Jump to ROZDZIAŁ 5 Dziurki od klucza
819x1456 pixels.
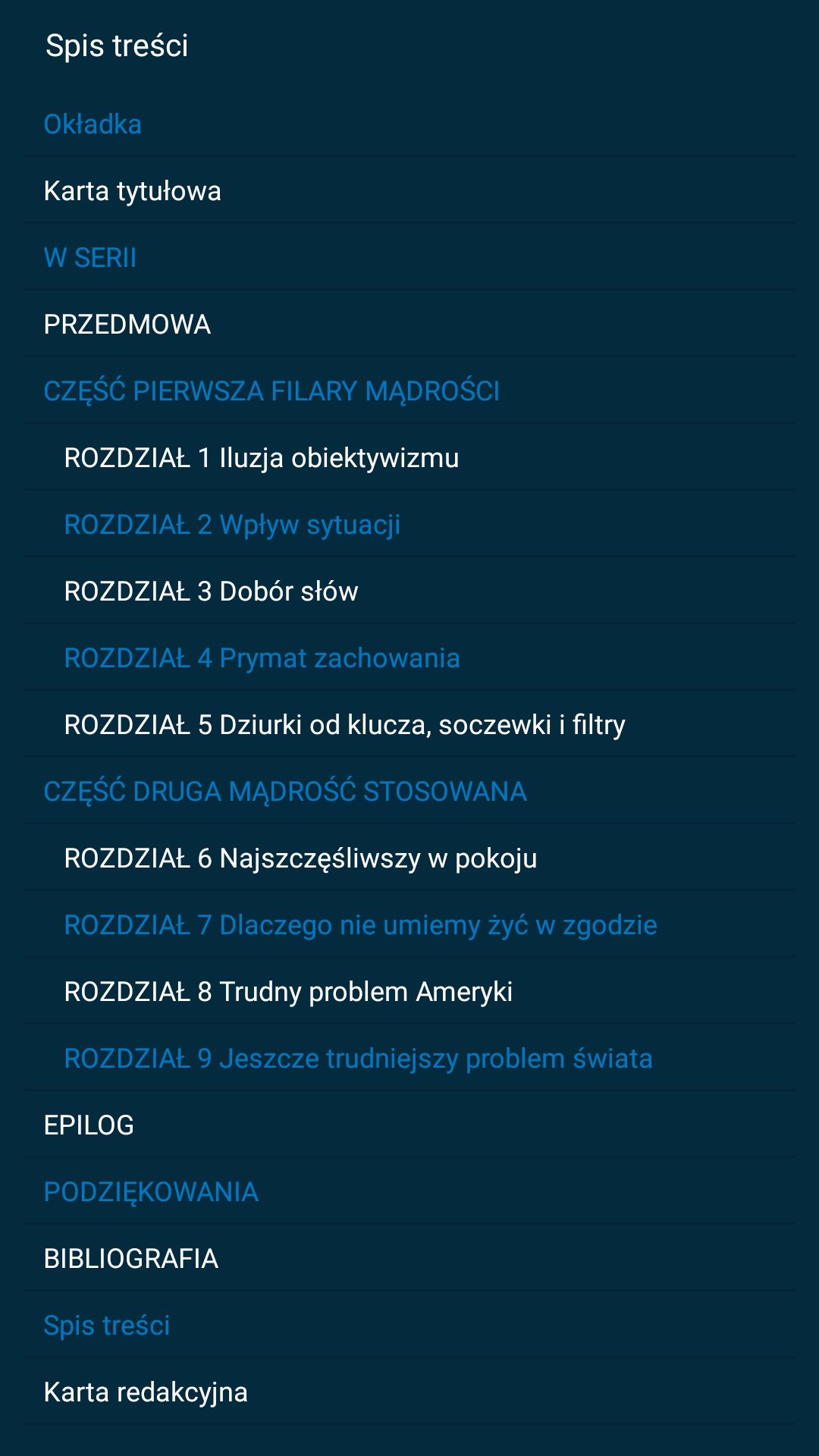pos(409,724)
